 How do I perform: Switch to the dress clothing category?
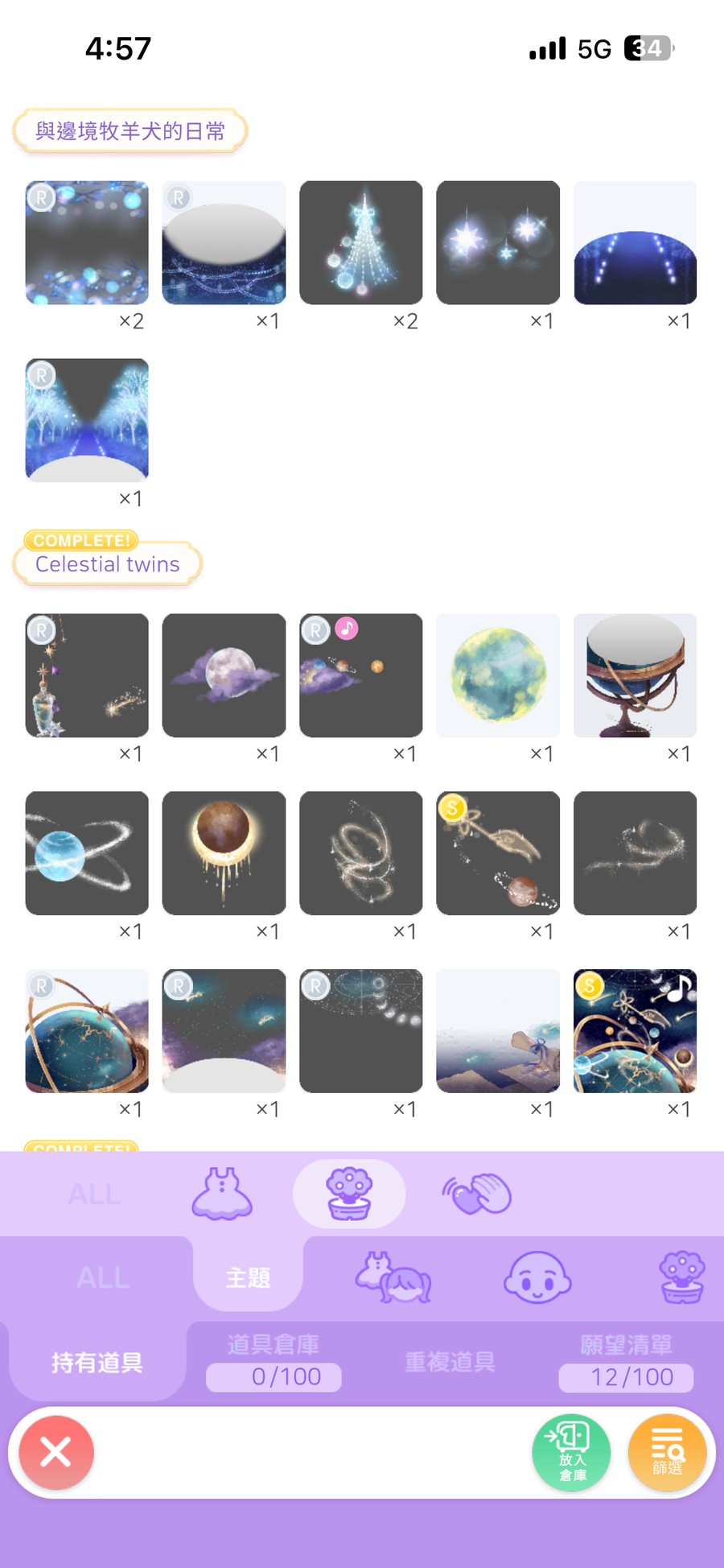click(222, 1194)
